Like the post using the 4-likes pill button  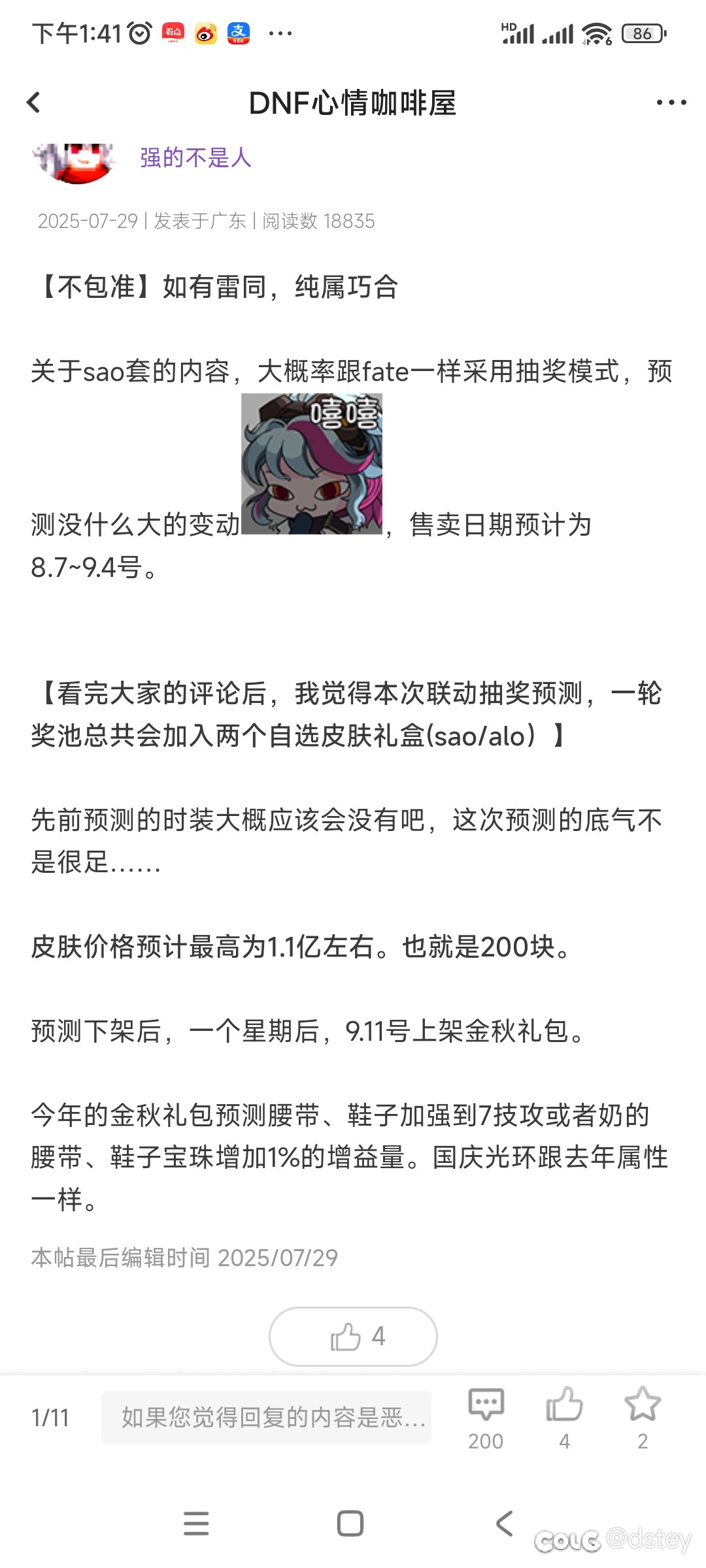tap(353, 1336)
